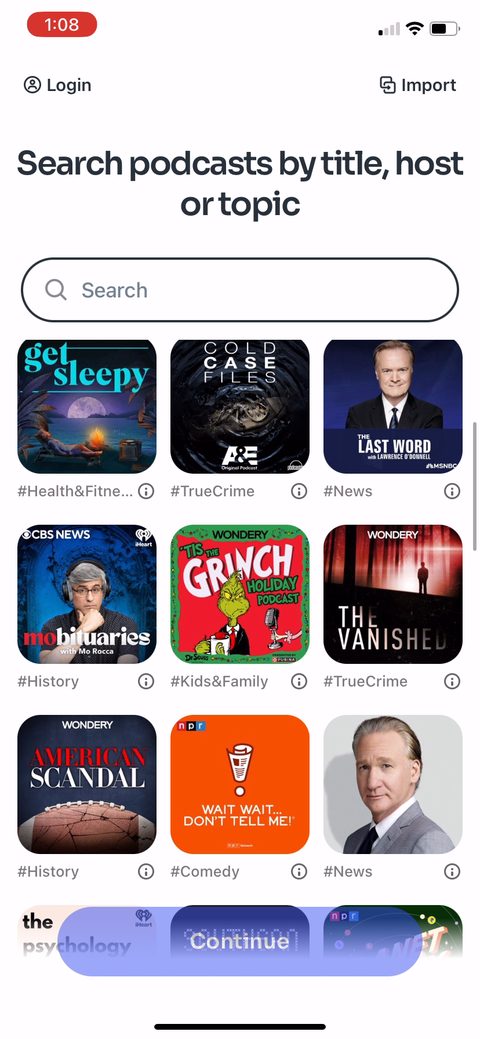Select the Get Sleepy podcast tile
480x1039 pixels.
(x=87, y=406)
